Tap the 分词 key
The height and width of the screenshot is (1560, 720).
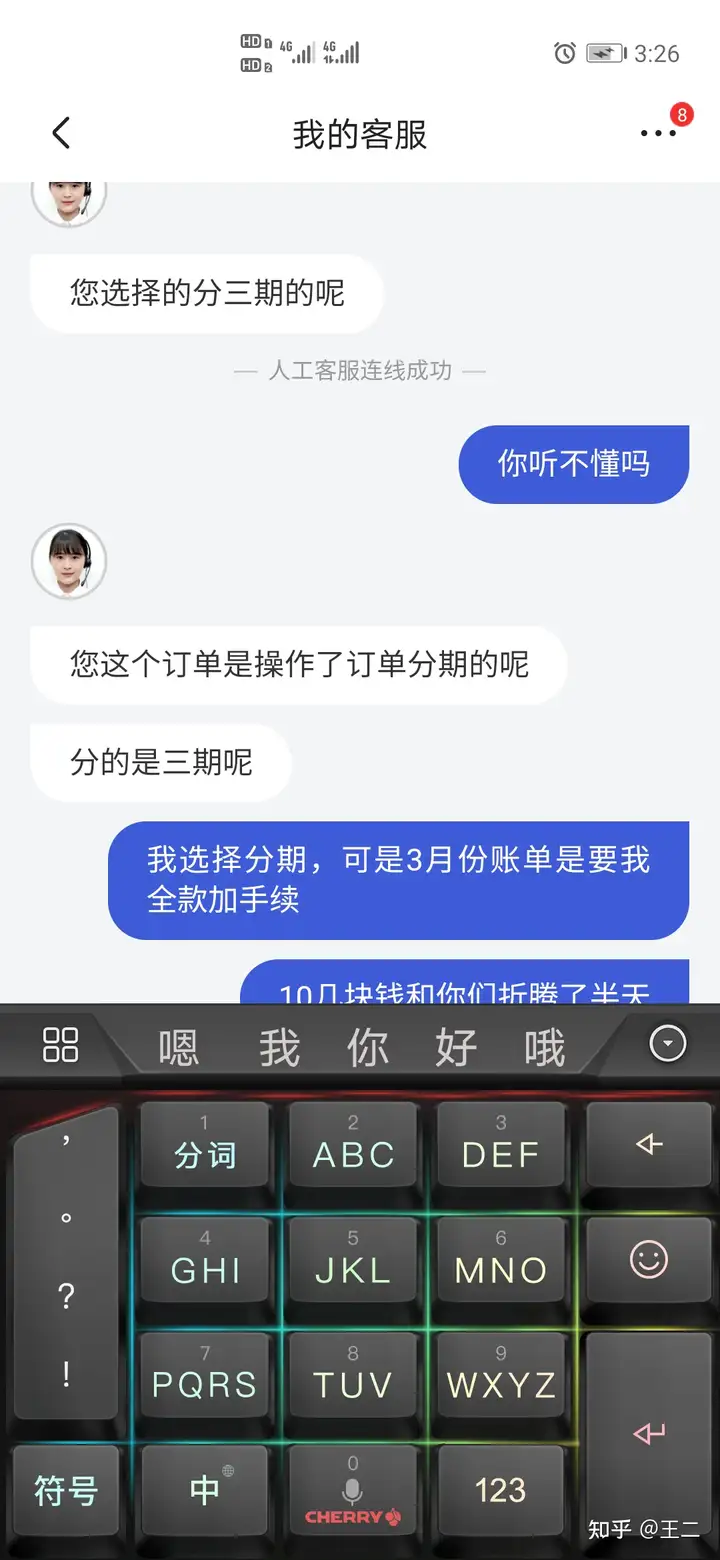pos(205,1146)
